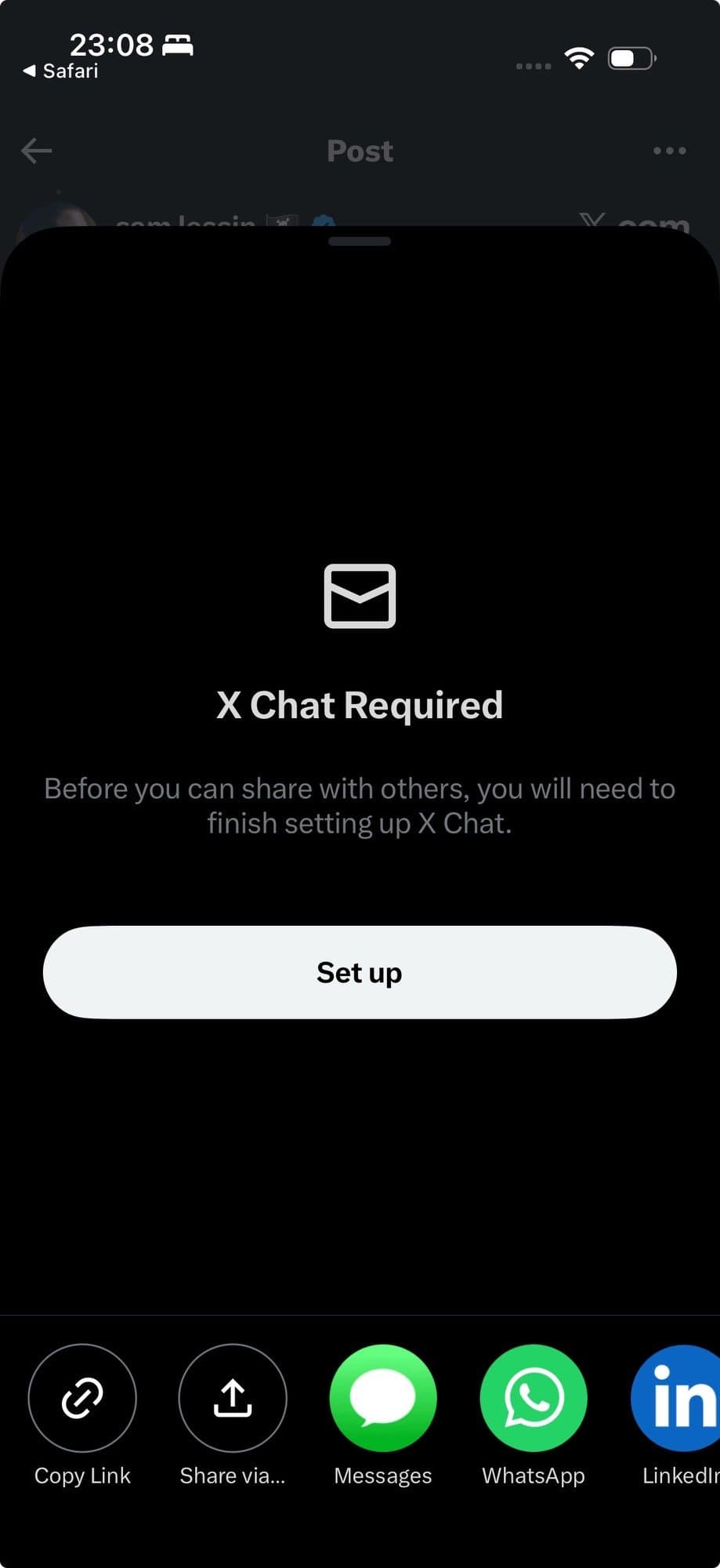Return to Safari via the breadcrumb
The image size is (720, 1568).
click(x=61, y=71)
